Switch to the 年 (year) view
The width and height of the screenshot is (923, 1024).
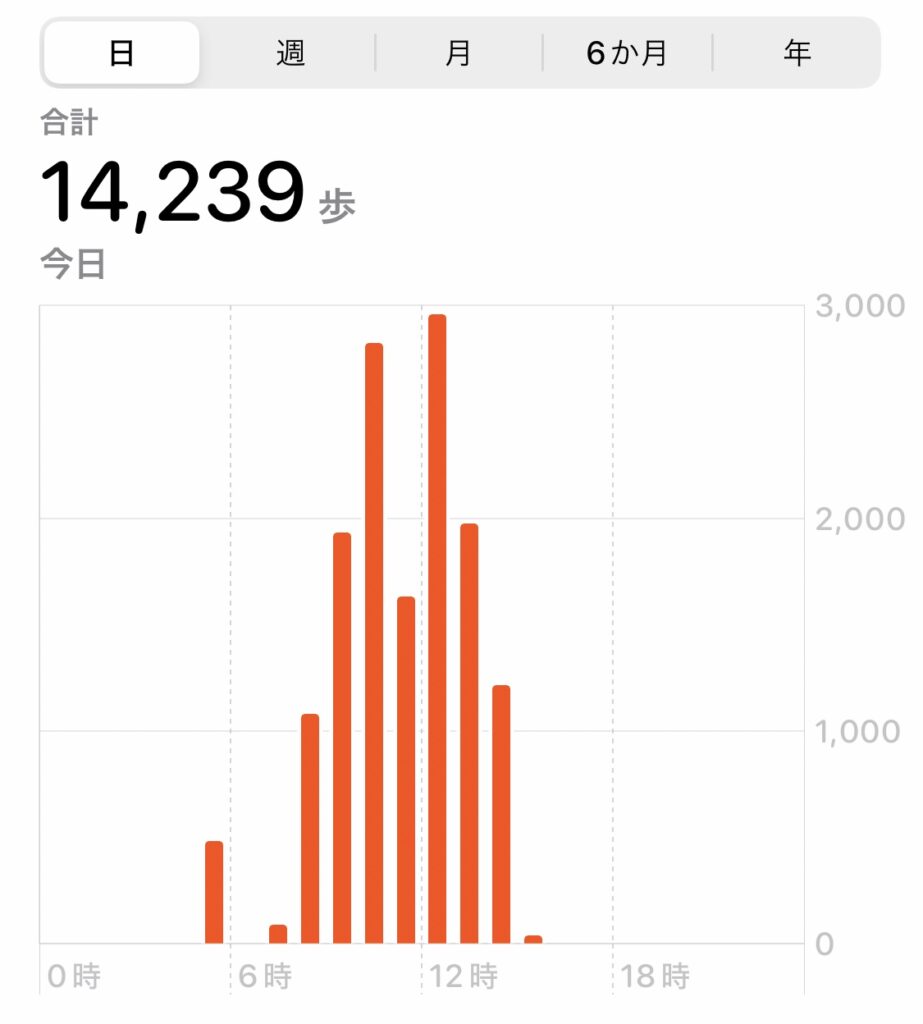pos(796,53)
